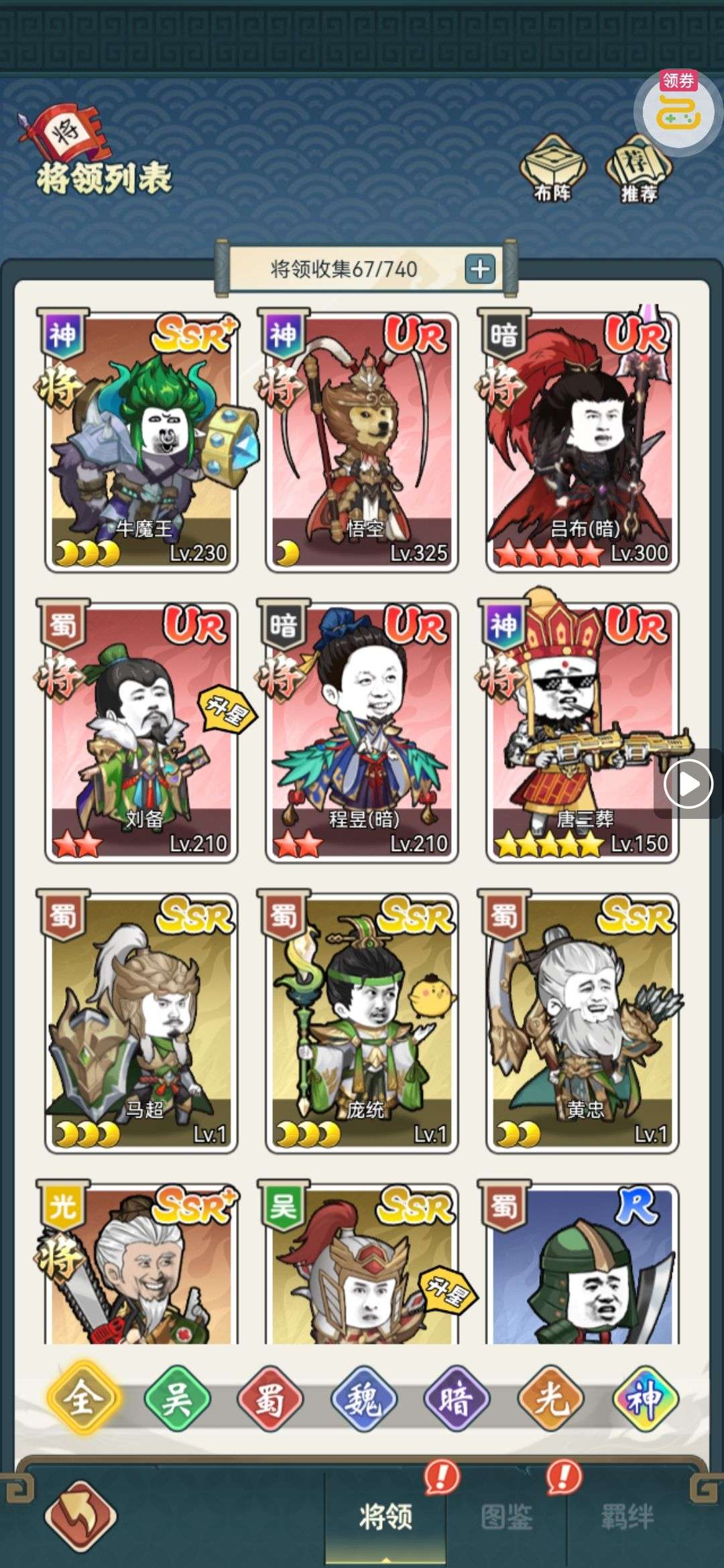This screenshot has width=724, height=1568.
Task: Select the 吕布(暗) general card
Action: pyautogui.click(x=582, y=442)
